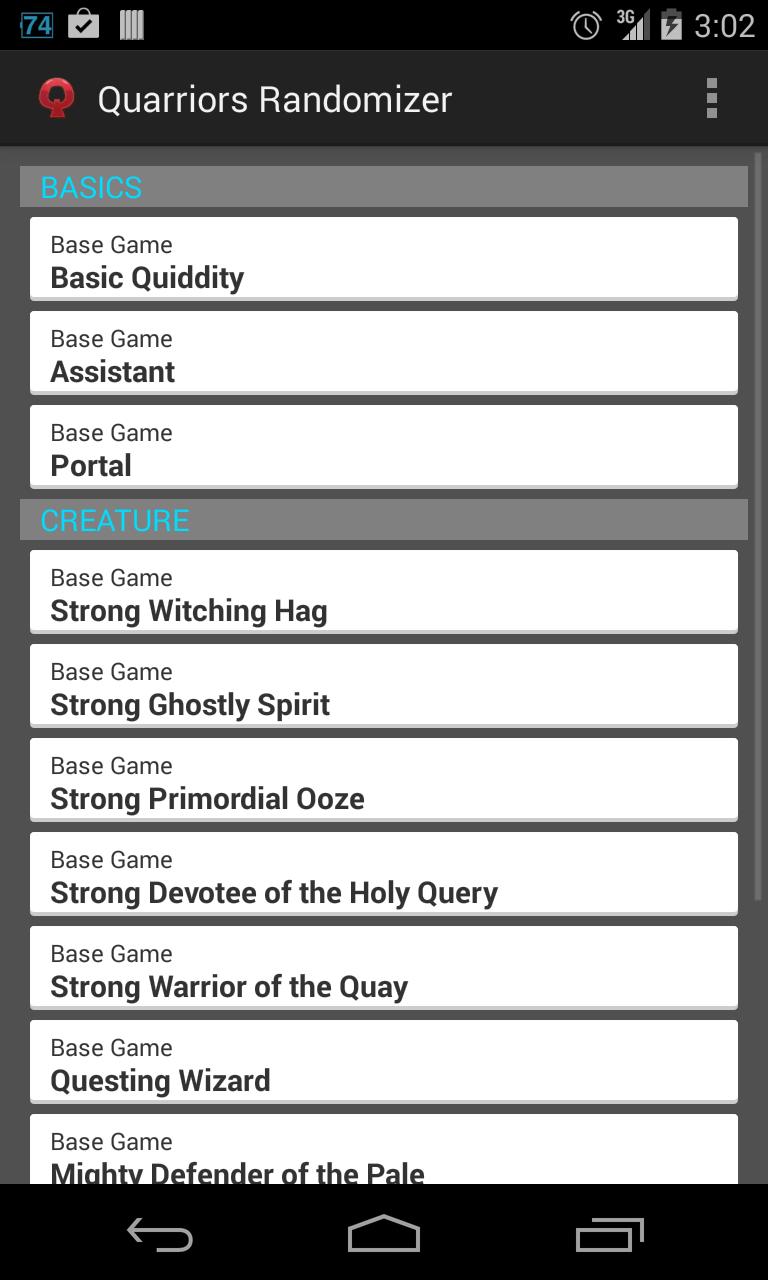Tap the BASICS section header

[x=384, y=186]
